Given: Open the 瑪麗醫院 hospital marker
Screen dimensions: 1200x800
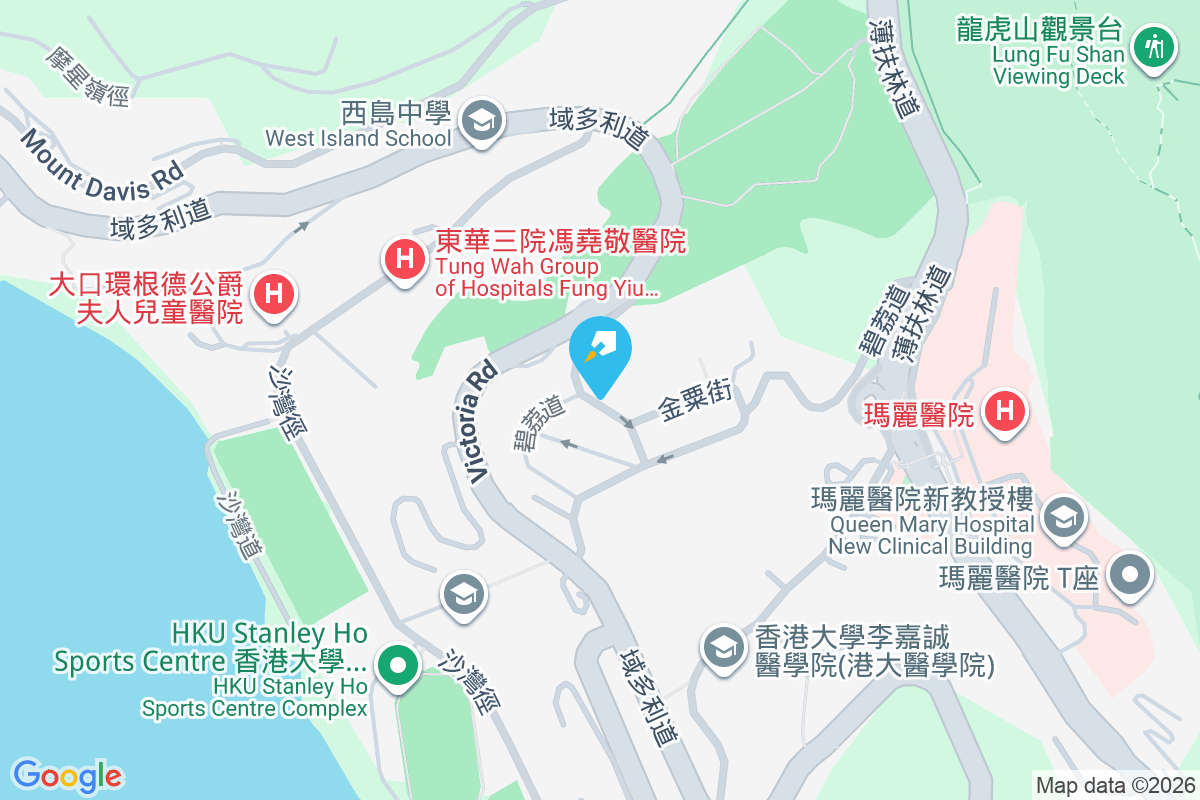Looking at the screenshot, I should [x=1005, y=411].
